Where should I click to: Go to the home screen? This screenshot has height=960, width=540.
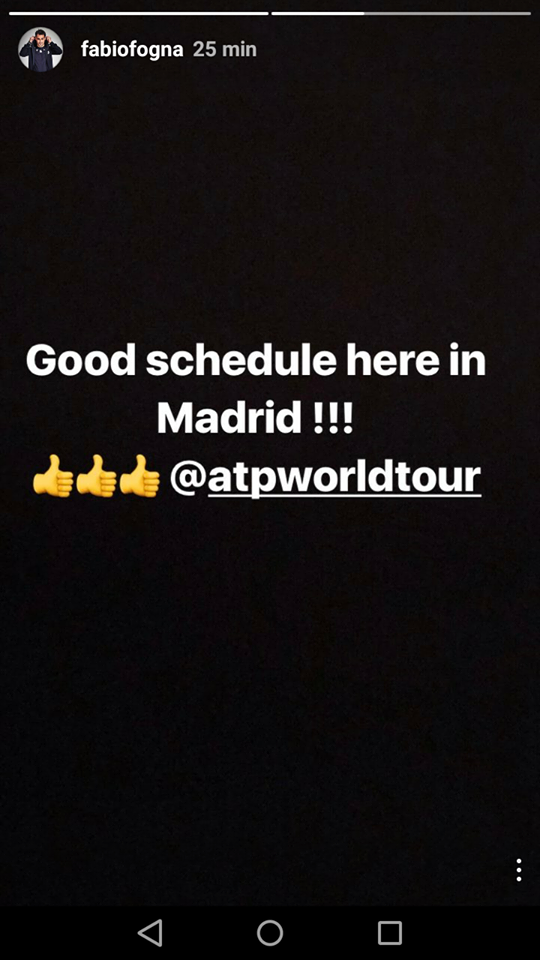pos(270,932)
